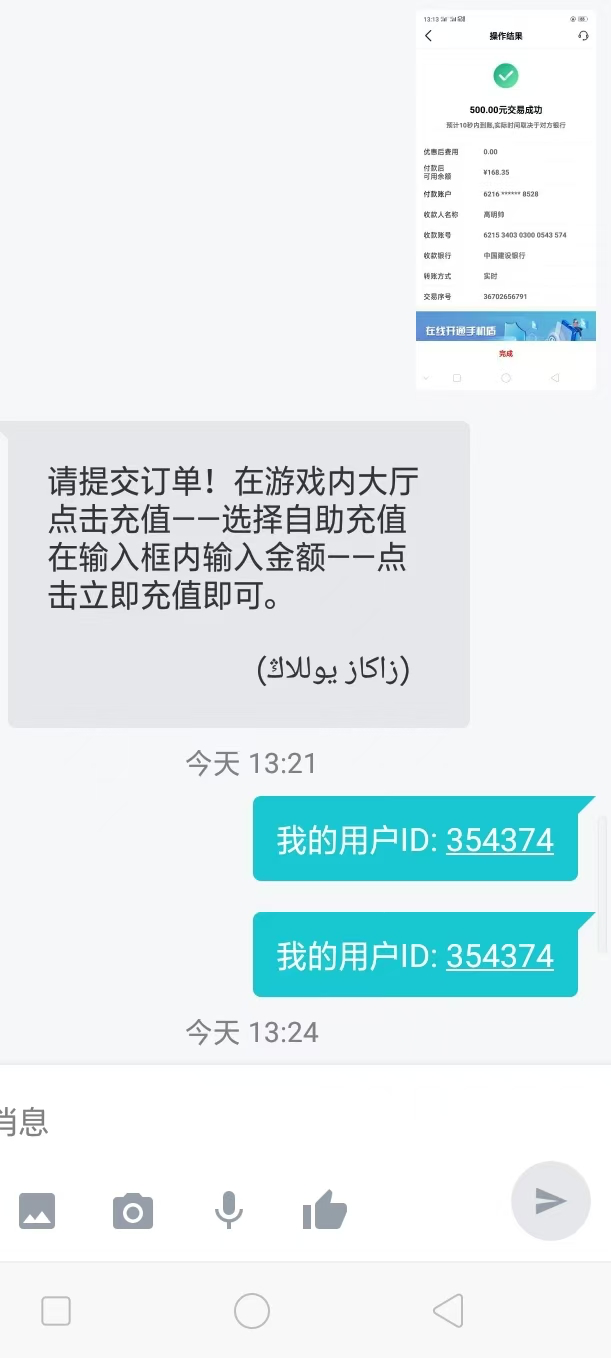Tap the user ID link 354374 in the last message
The width and height of the screenshot is (611, 1358).
499,956
